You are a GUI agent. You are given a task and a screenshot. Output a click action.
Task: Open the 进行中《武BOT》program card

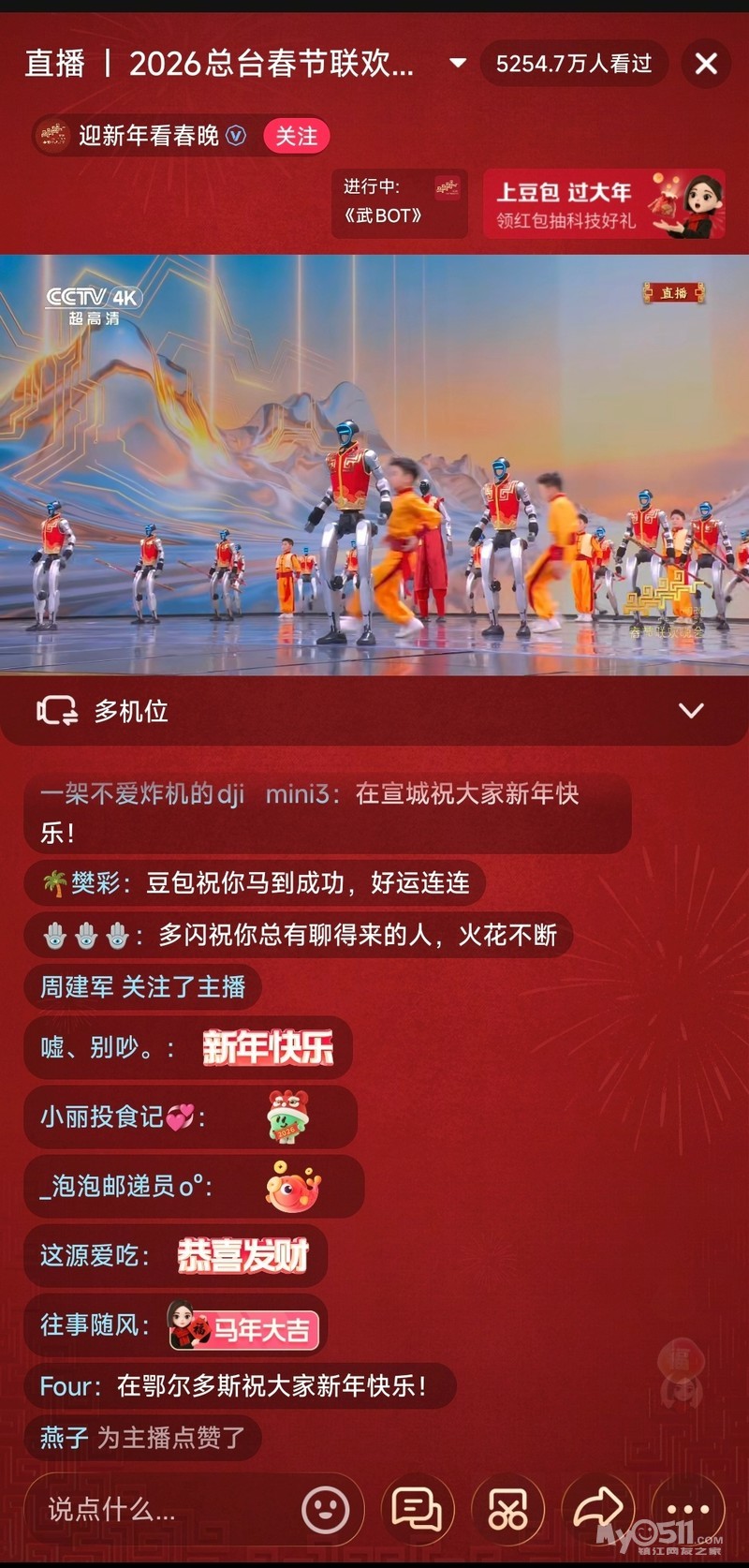(400, 202)
